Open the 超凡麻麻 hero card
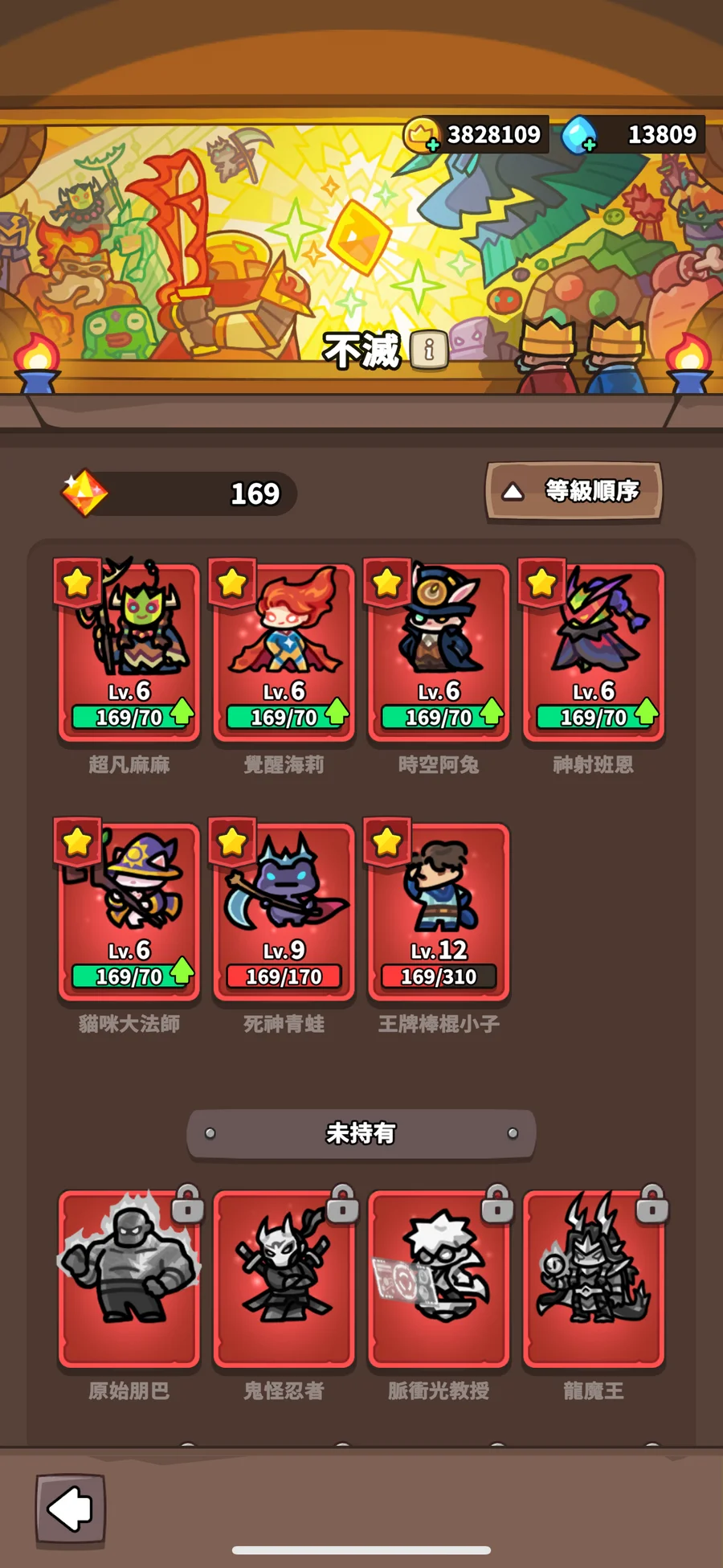 [x=129, y=651]
